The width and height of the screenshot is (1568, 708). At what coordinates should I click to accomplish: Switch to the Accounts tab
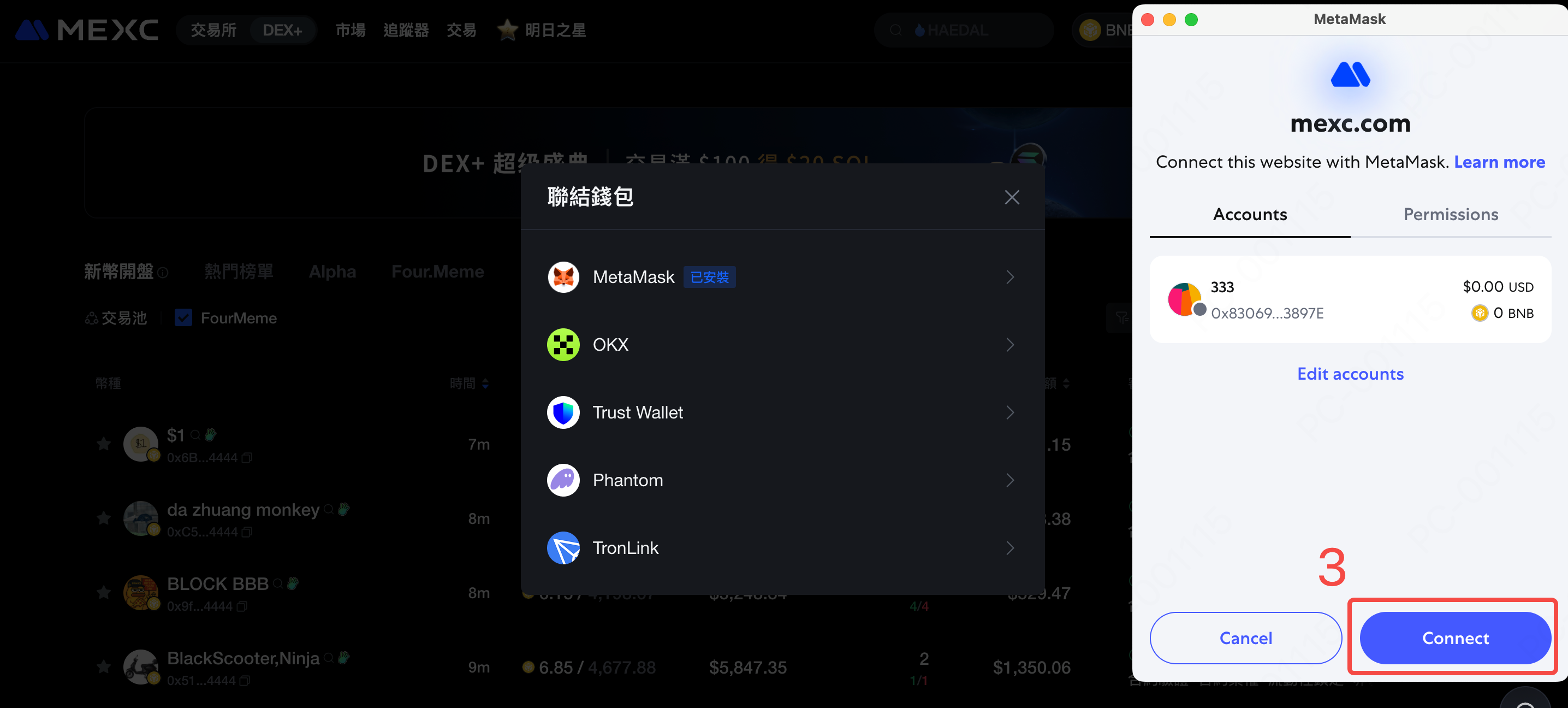point(1249,215)
